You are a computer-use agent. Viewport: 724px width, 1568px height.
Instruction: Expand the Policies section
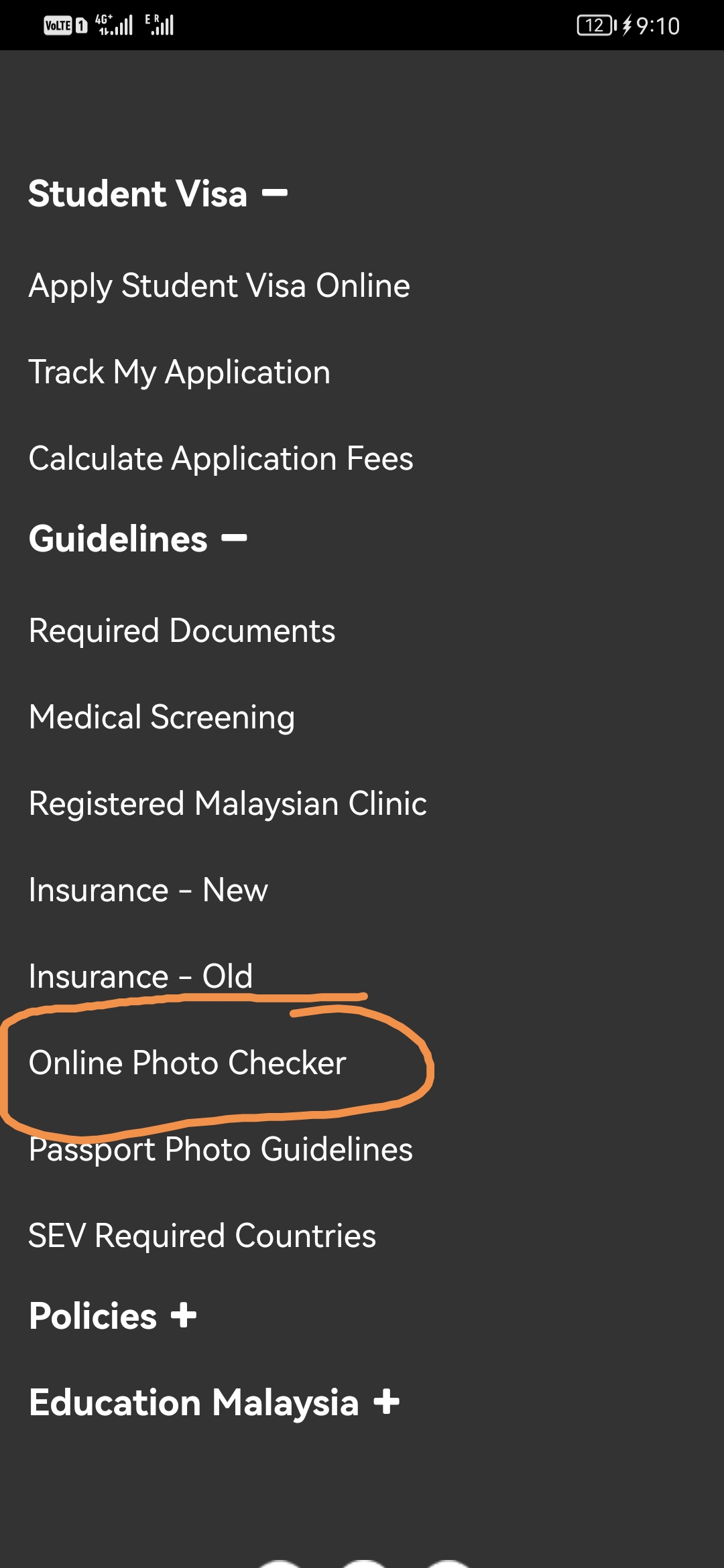(113, 1316)
